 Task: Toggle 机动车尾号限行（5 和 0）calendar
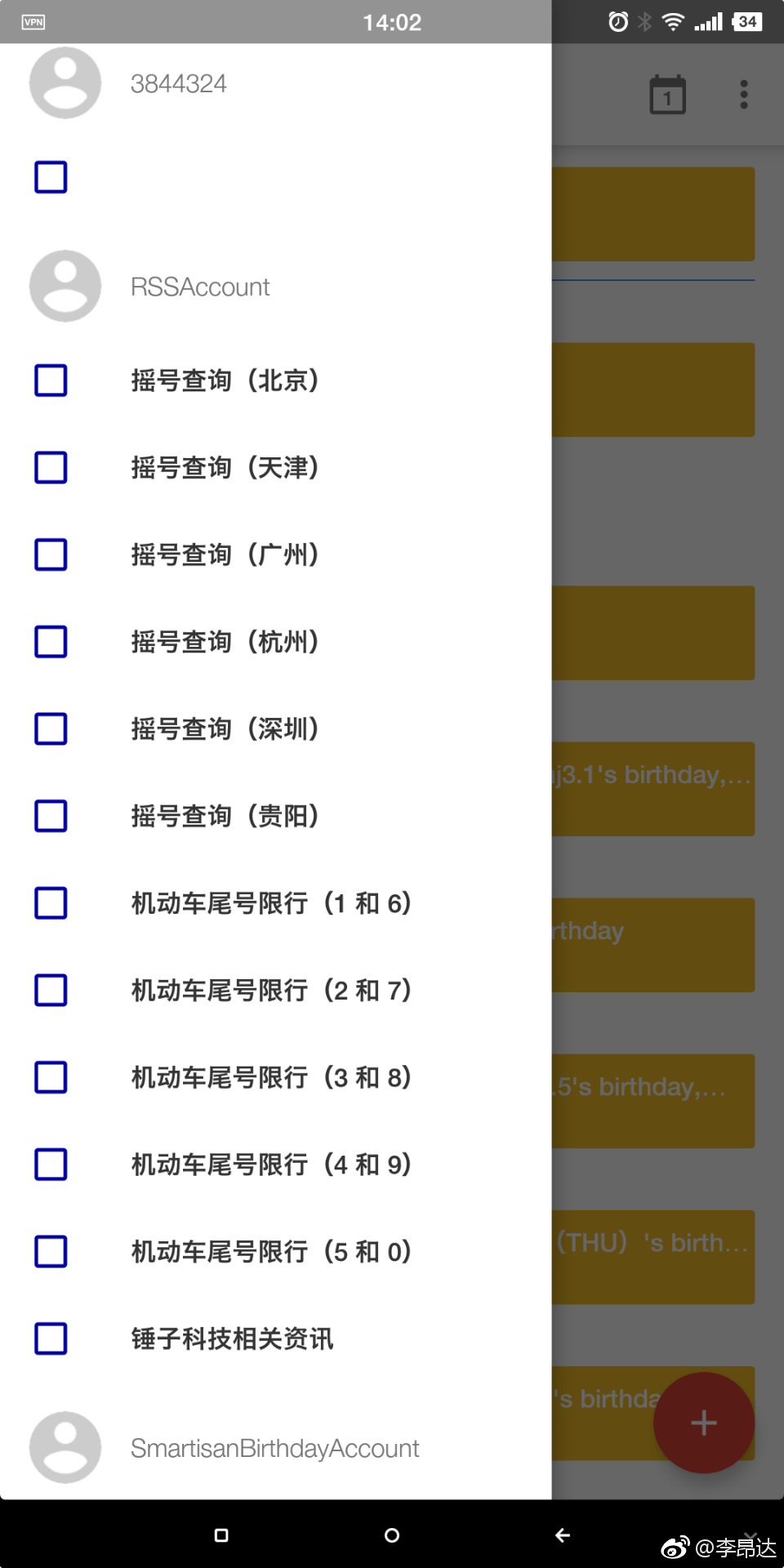point(51,1251)
